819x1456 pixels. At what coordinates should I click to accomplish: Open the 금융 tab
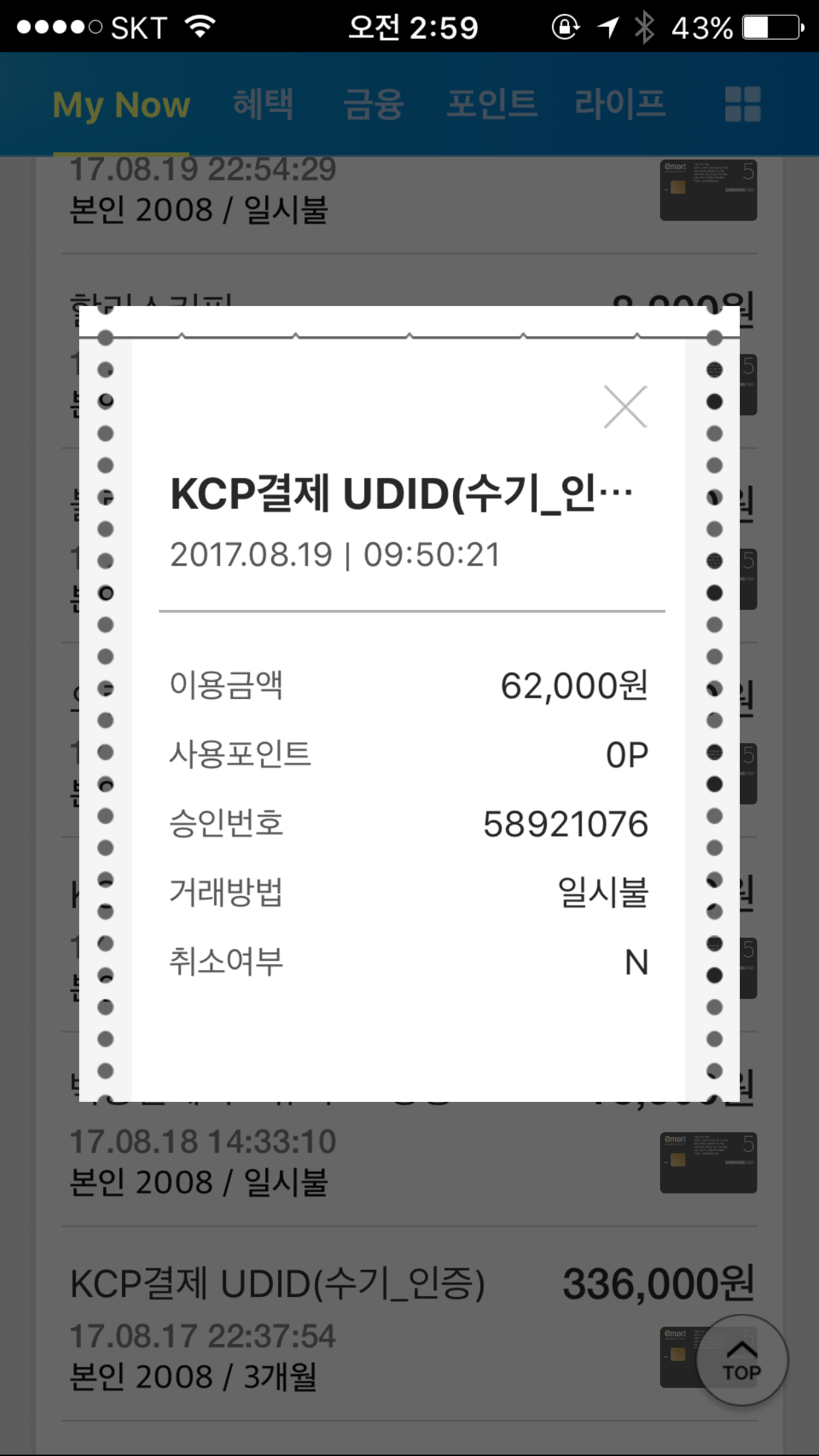pyautogui.click(x=373, y=105)
